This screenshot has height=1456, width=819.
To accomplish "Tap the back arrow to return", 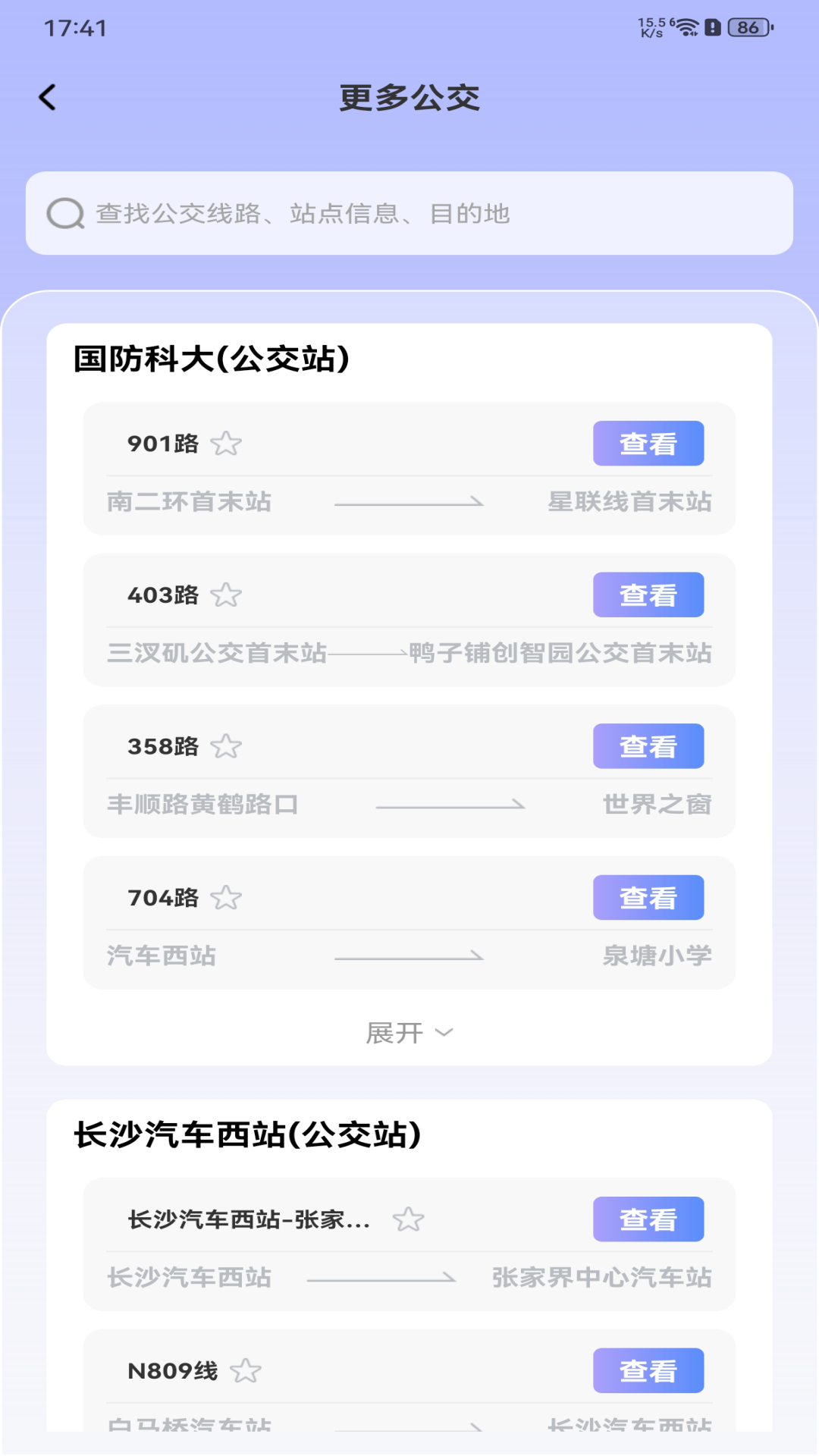I will point(48,97).
